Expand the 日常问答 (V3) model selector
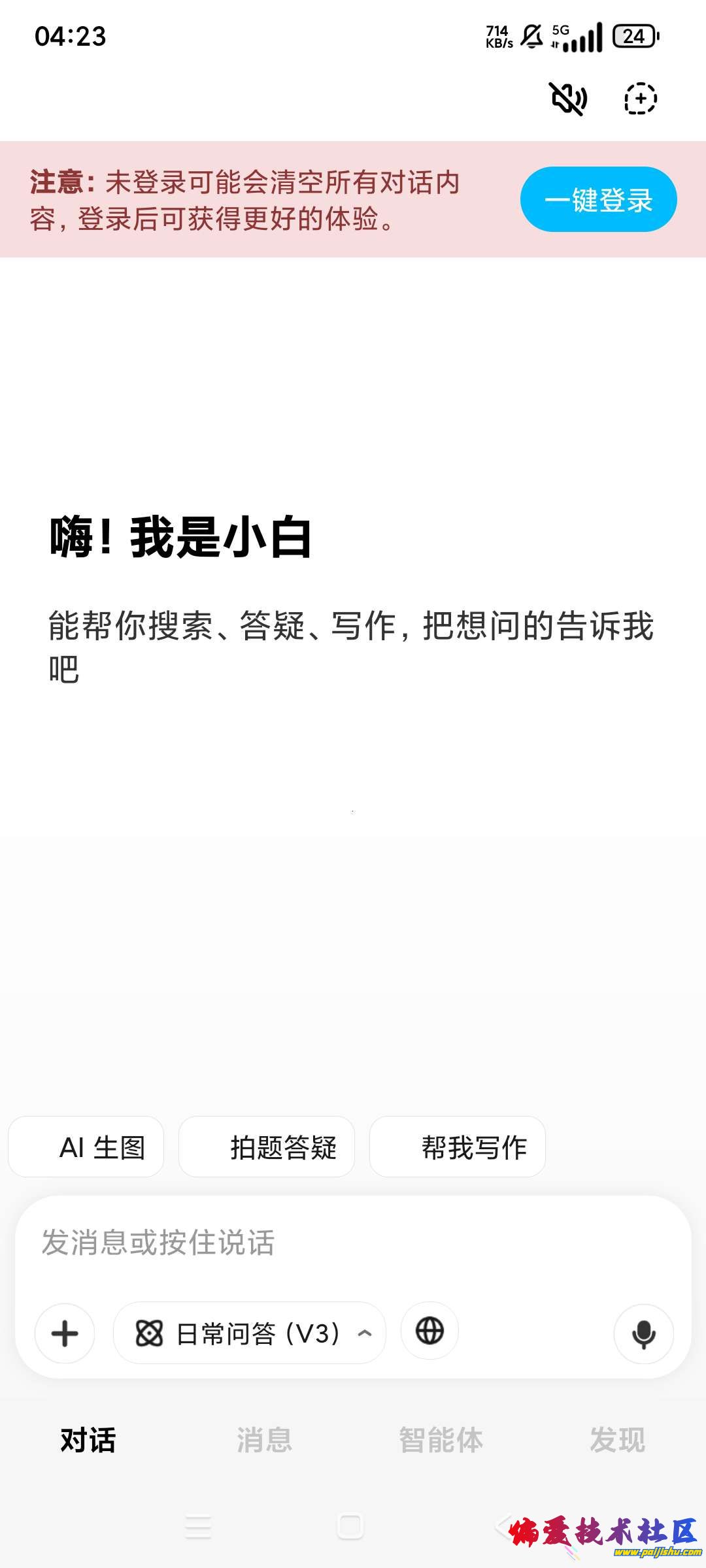This screenshot has height=1568, width=706. pos(250,1333)
